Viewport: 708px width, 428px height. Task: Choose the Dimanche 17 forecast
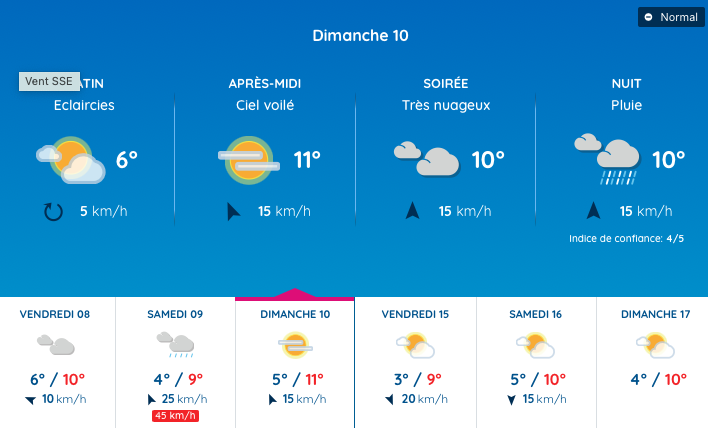[655, 362]
